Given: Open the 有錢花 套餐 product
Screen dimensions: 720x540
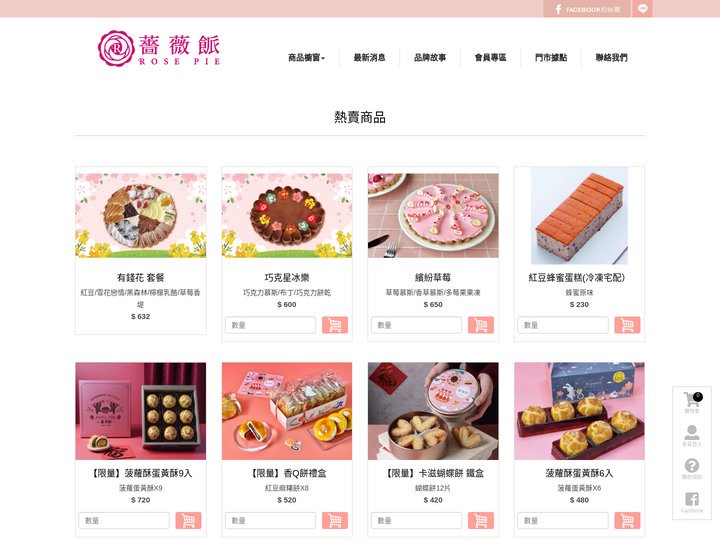Looking at the screenshot, I should point(140,277).
